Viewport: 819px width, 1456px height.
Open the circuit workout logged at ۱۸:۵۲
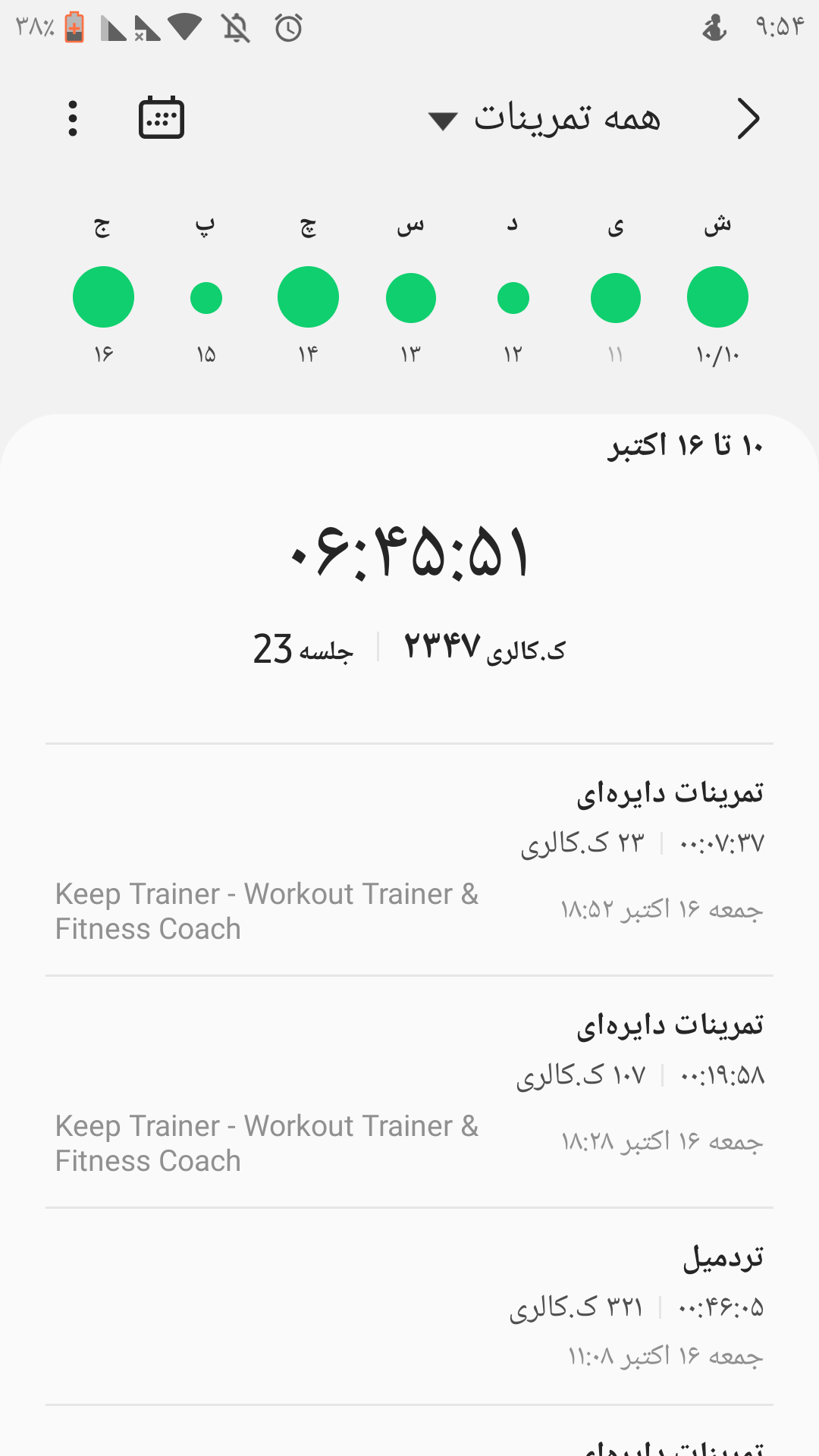[x=409, y=860]
